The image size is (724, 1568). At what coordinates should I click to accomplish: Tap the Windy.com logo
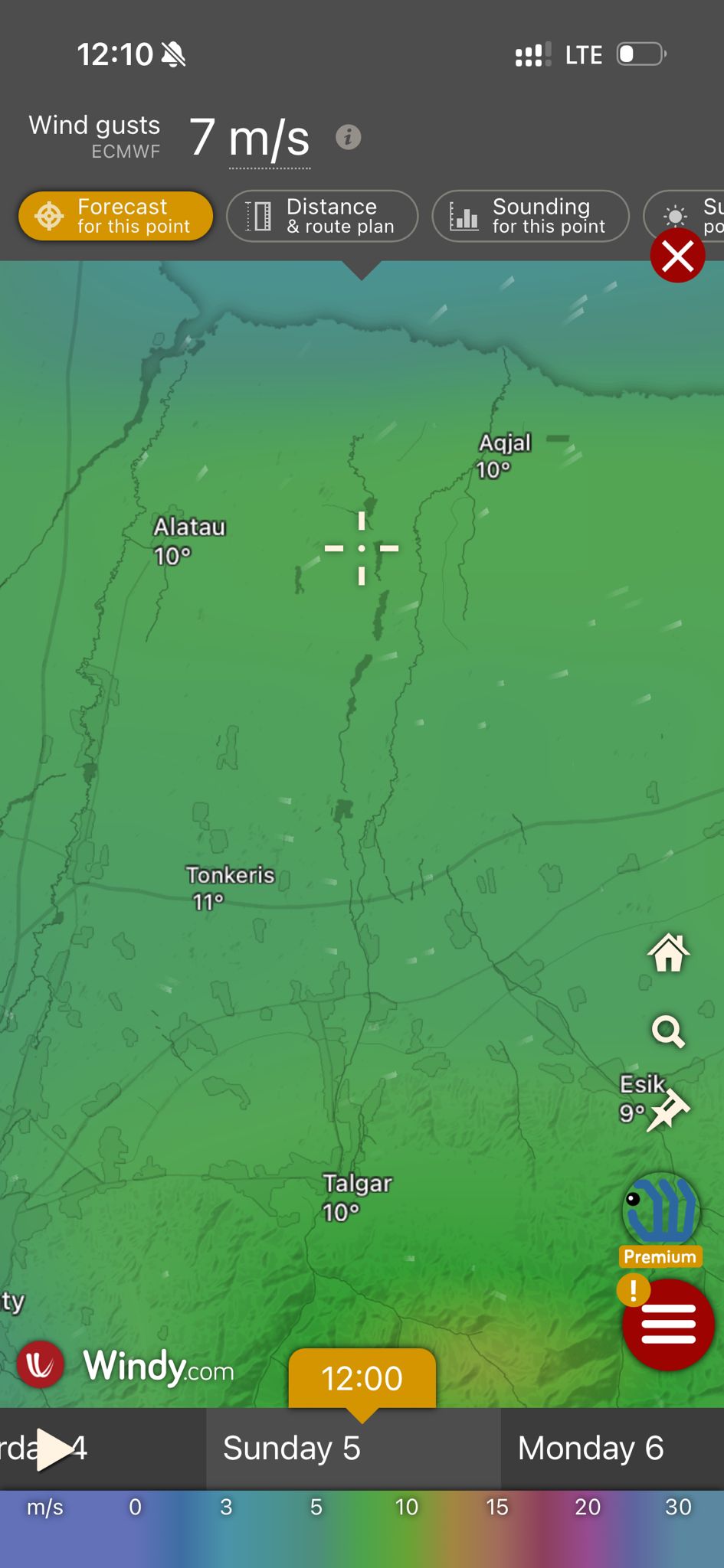[x=126, y=1366]
